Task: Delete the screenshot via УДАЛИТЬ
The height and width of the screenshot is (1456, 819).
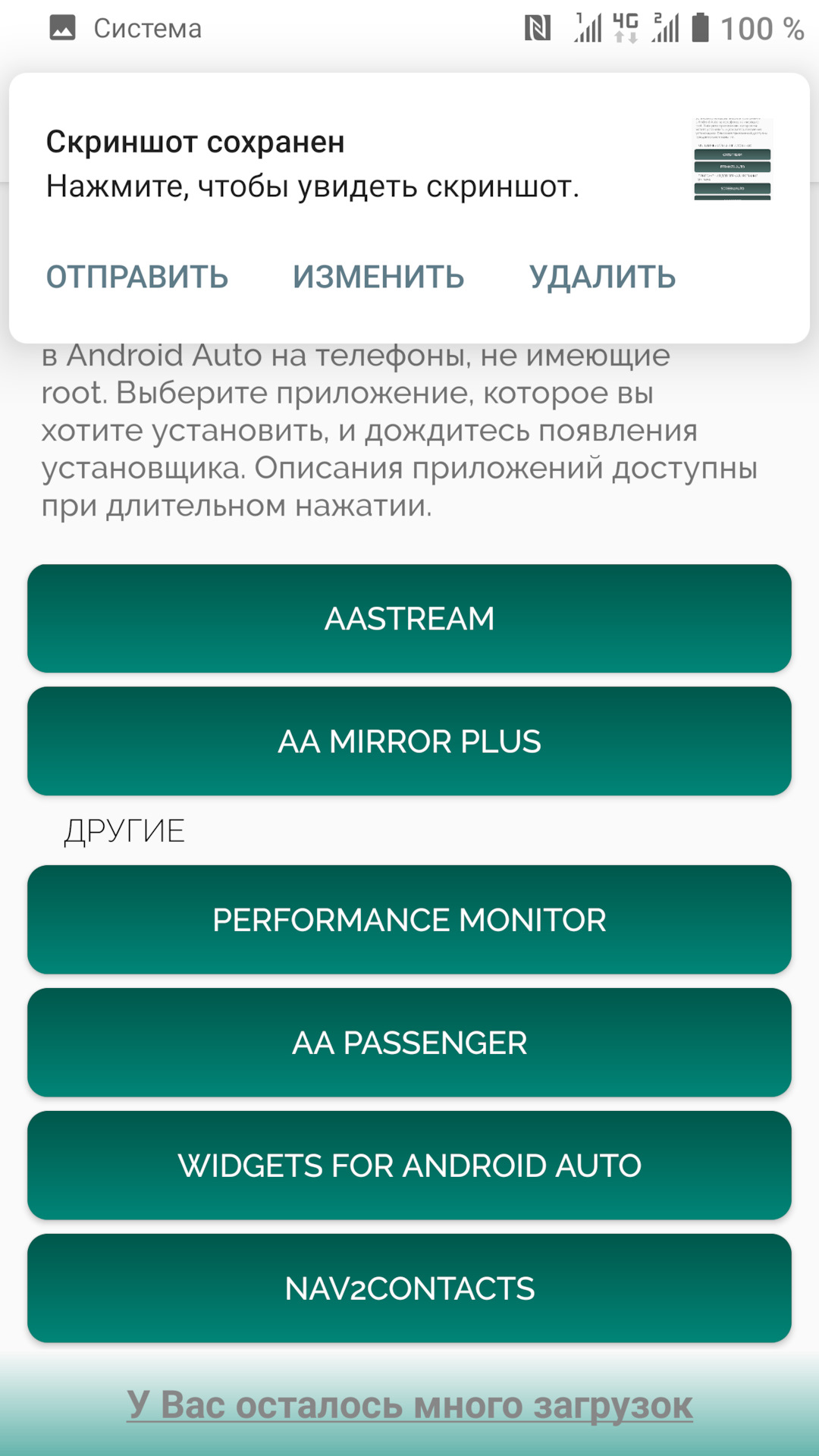Action: [x=602, y=277]
